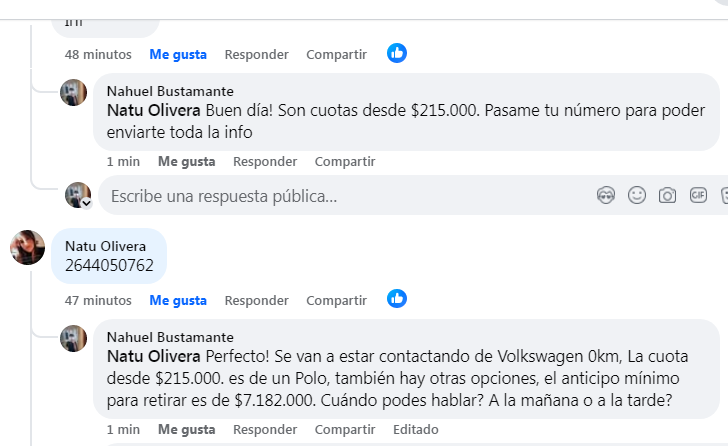Switch commenting identity via the reply box avatar
728x446 pixels.
click(78, 195)
